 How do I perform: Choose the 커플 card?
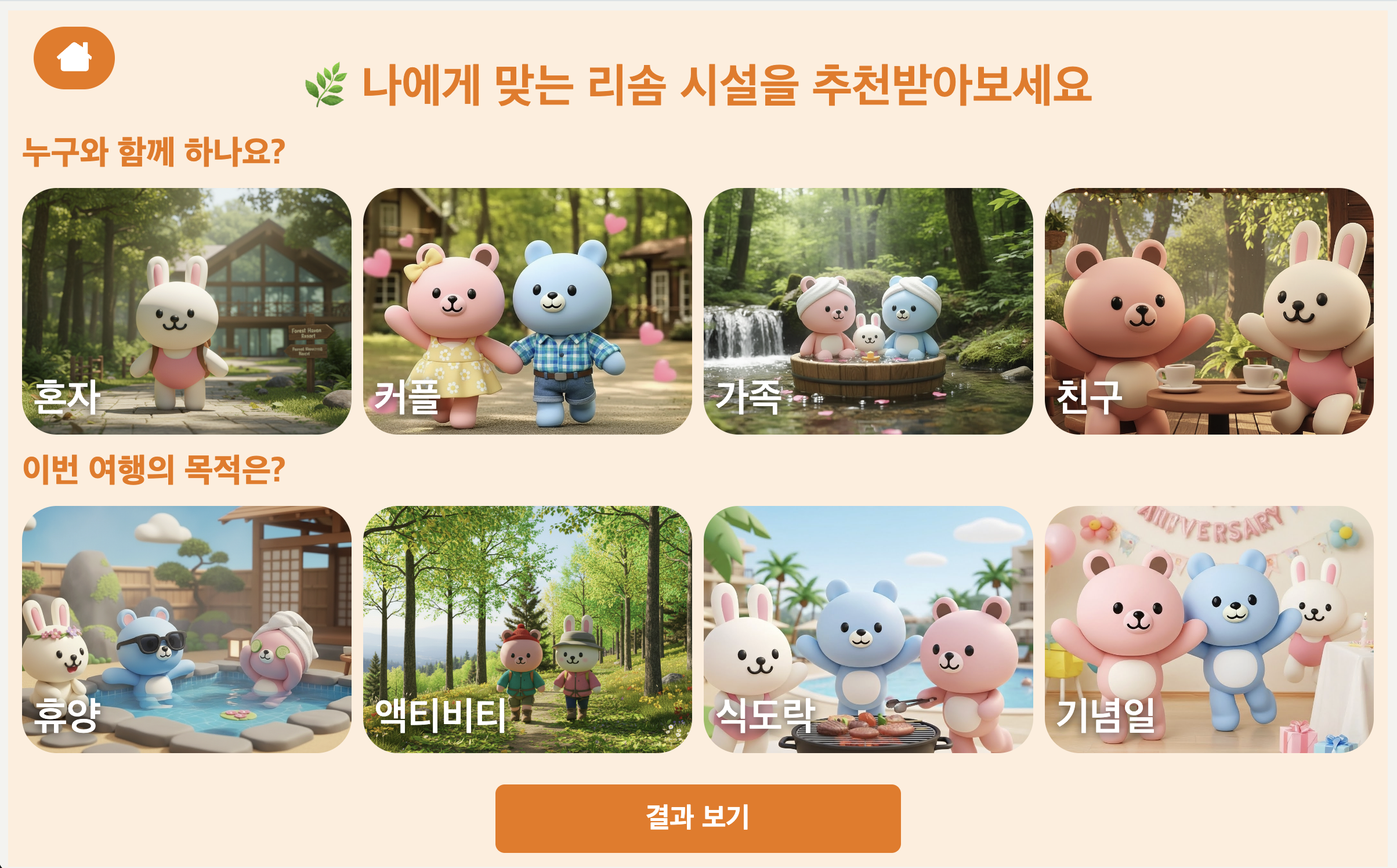point(527,311)
